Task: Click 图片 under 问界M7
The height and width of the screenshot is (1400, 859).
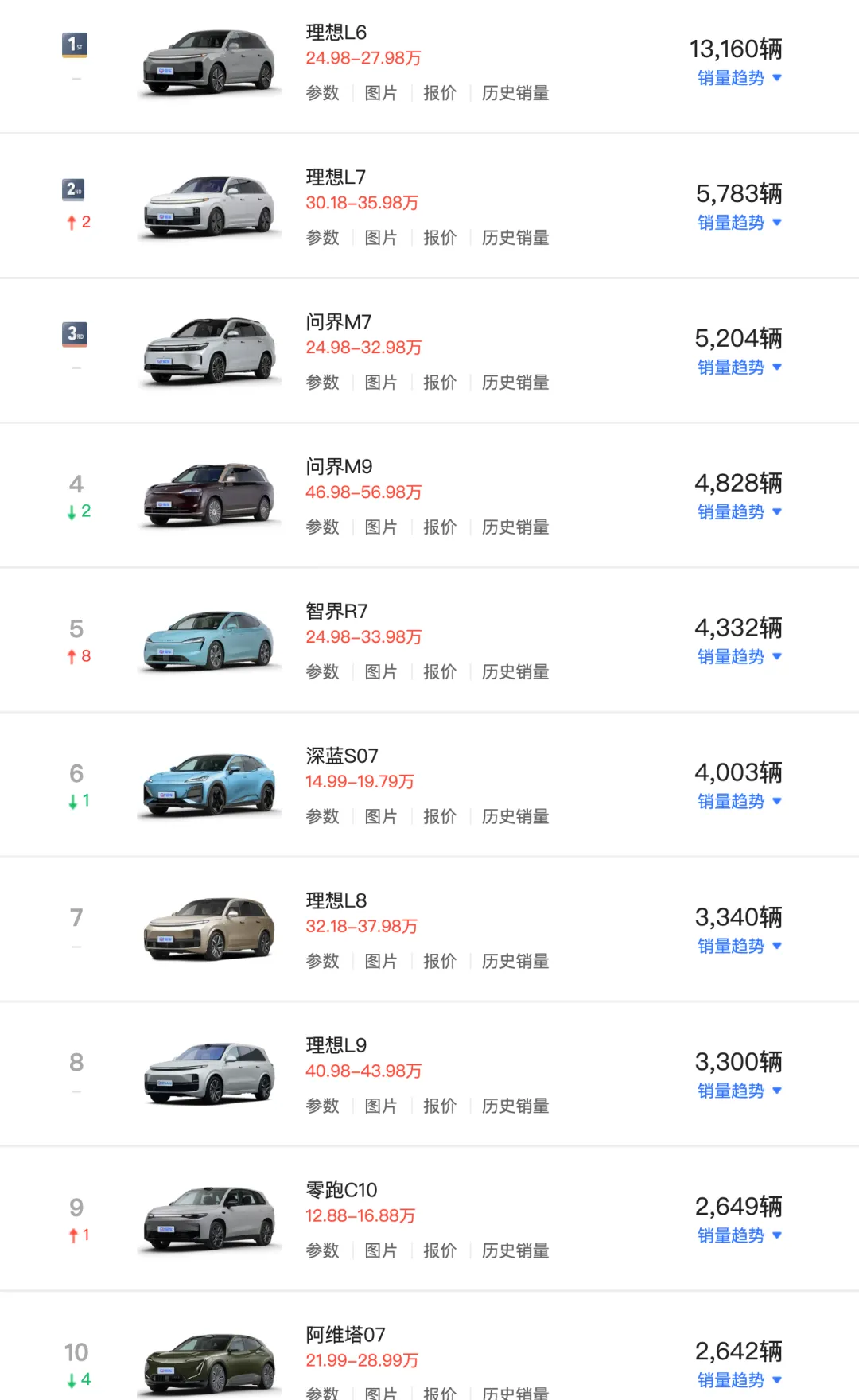Action: [382, 383]
